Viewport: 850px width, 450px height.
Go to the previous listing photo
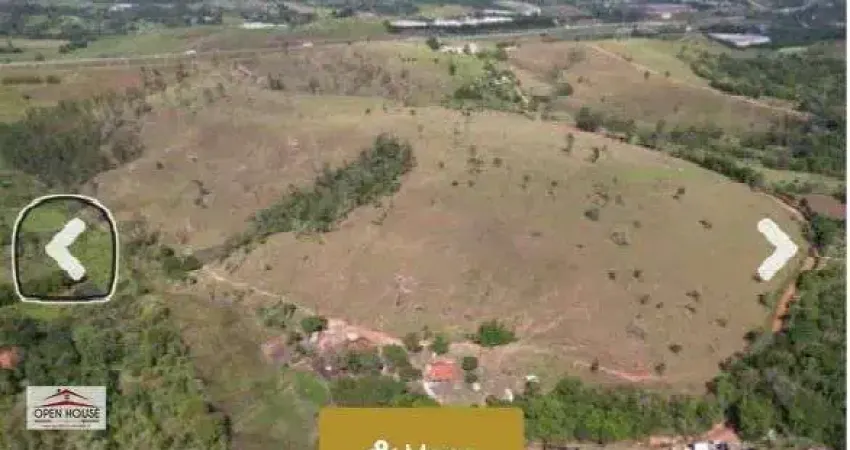[65, 249]
